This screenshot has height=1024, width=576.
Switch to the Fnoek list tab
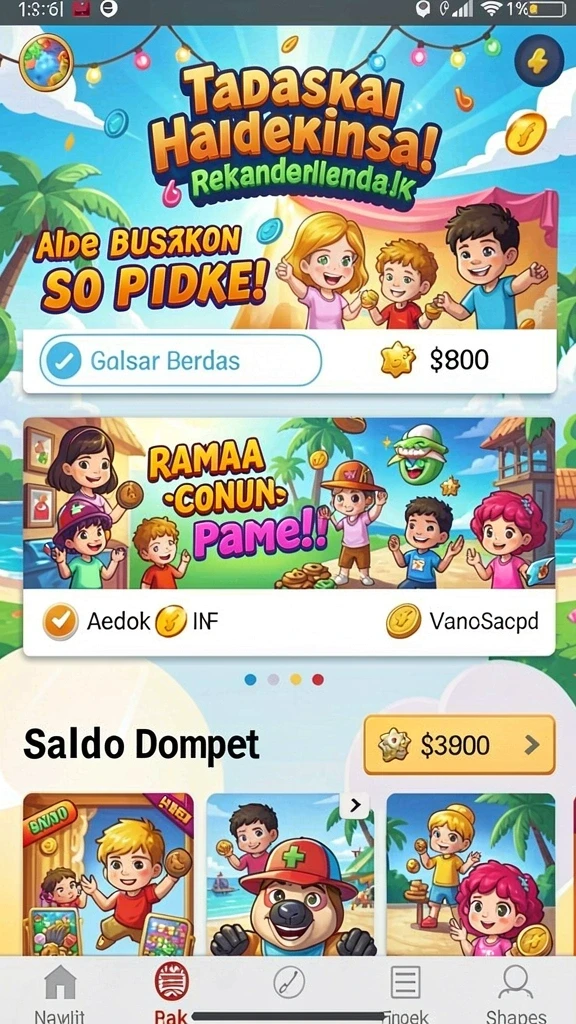coord(405,993)
